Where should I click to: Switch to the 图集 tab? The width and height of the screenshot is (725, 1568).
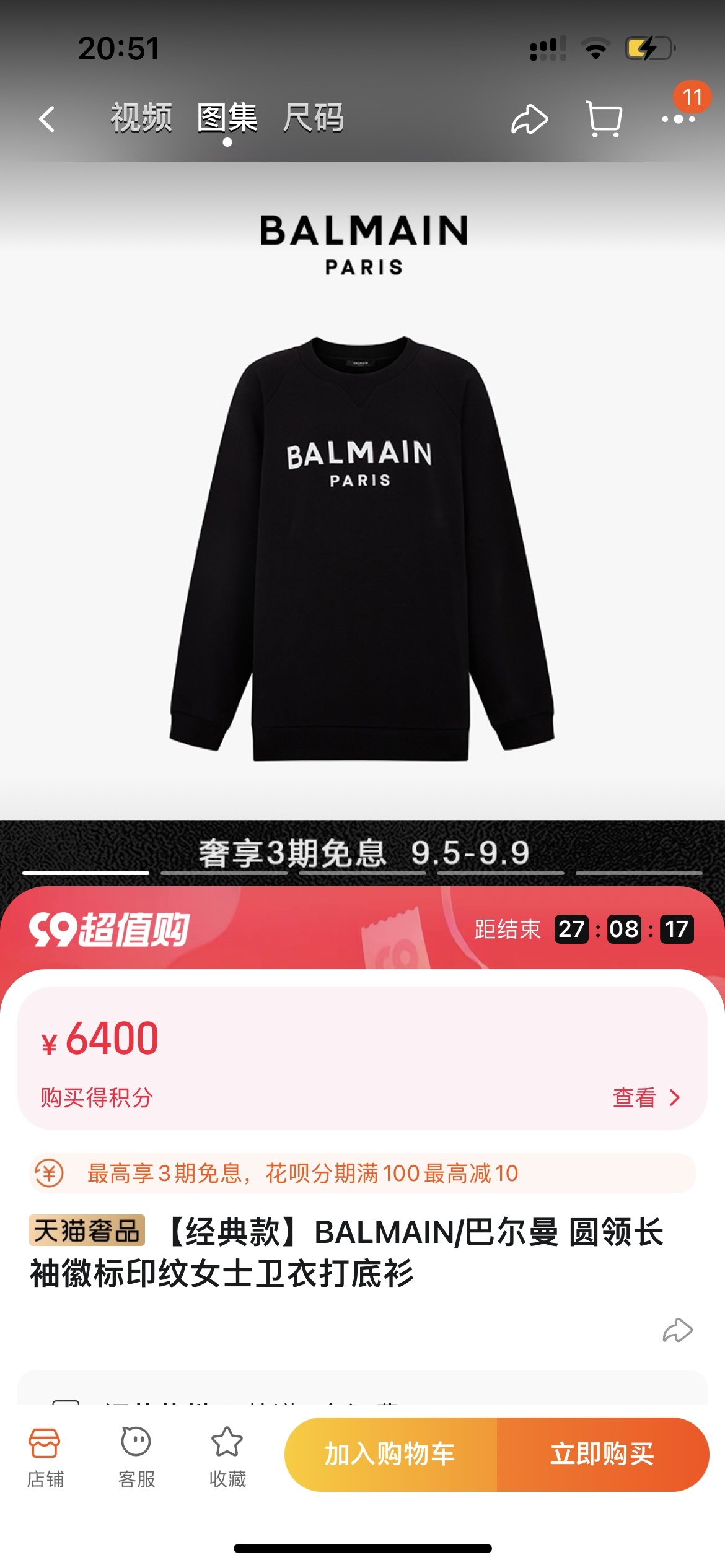click(227, 118)
